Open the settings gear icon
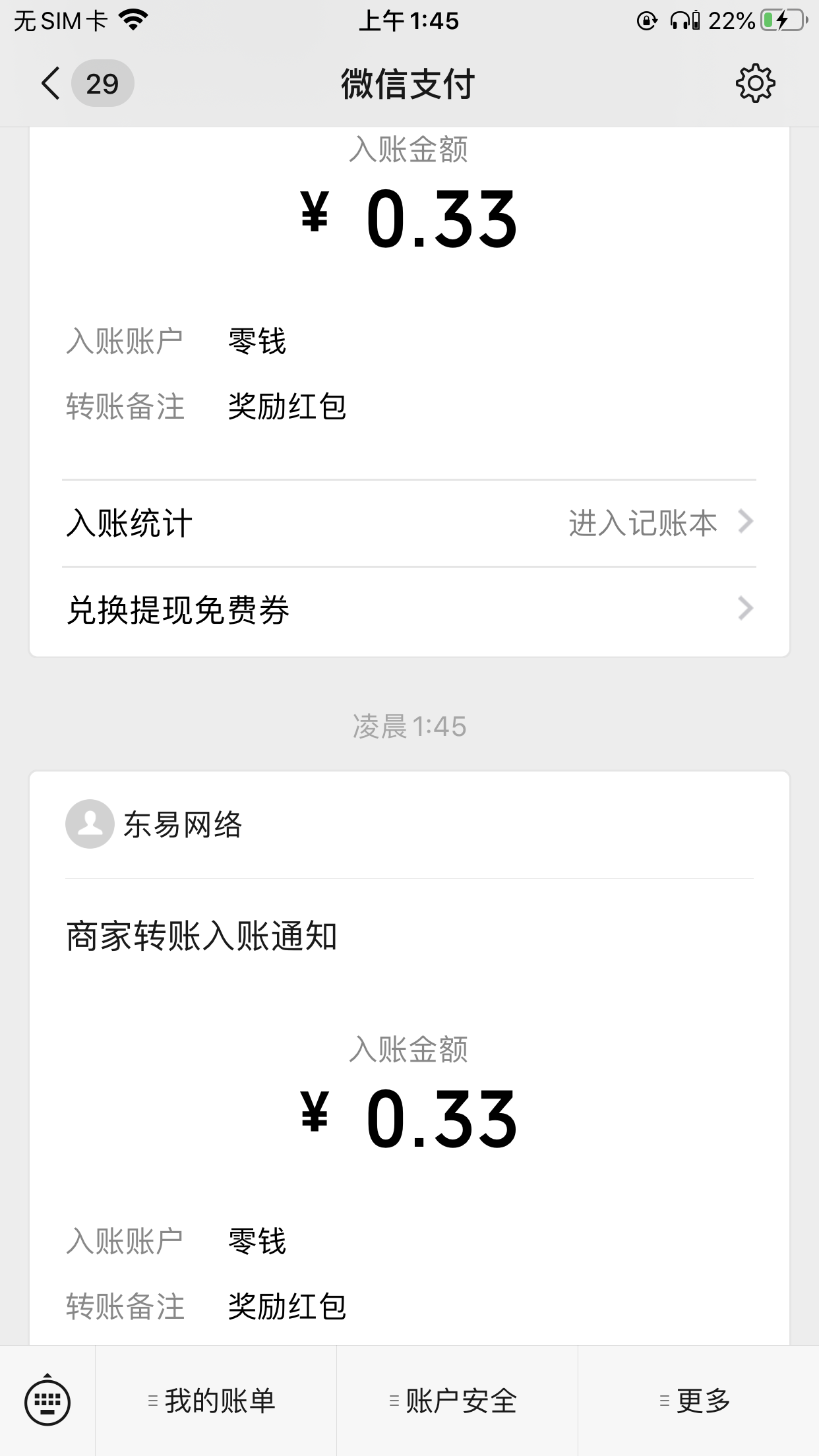This screenshot has width=819, height=1456. click(756, 84)
